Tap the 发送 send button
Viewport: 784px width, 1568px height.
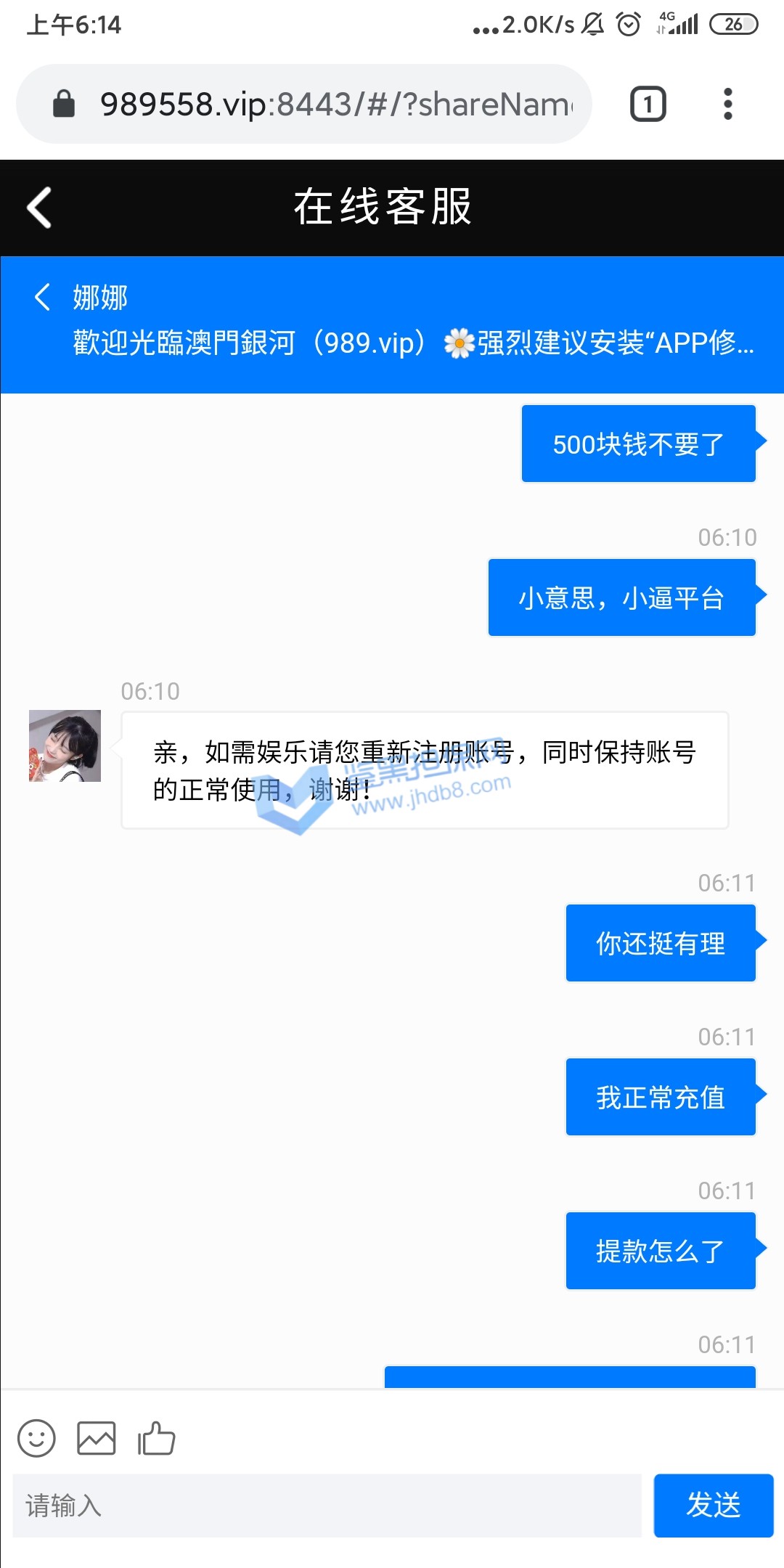pos(713,1506)
